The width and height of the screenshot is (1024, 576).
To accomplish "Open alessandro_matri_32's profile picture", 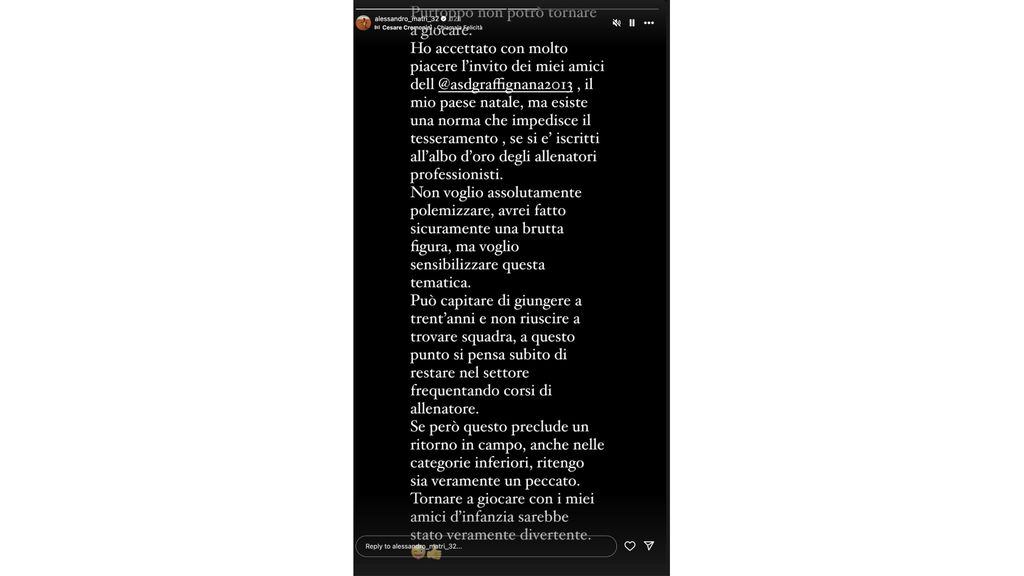I will coord(363,22).
